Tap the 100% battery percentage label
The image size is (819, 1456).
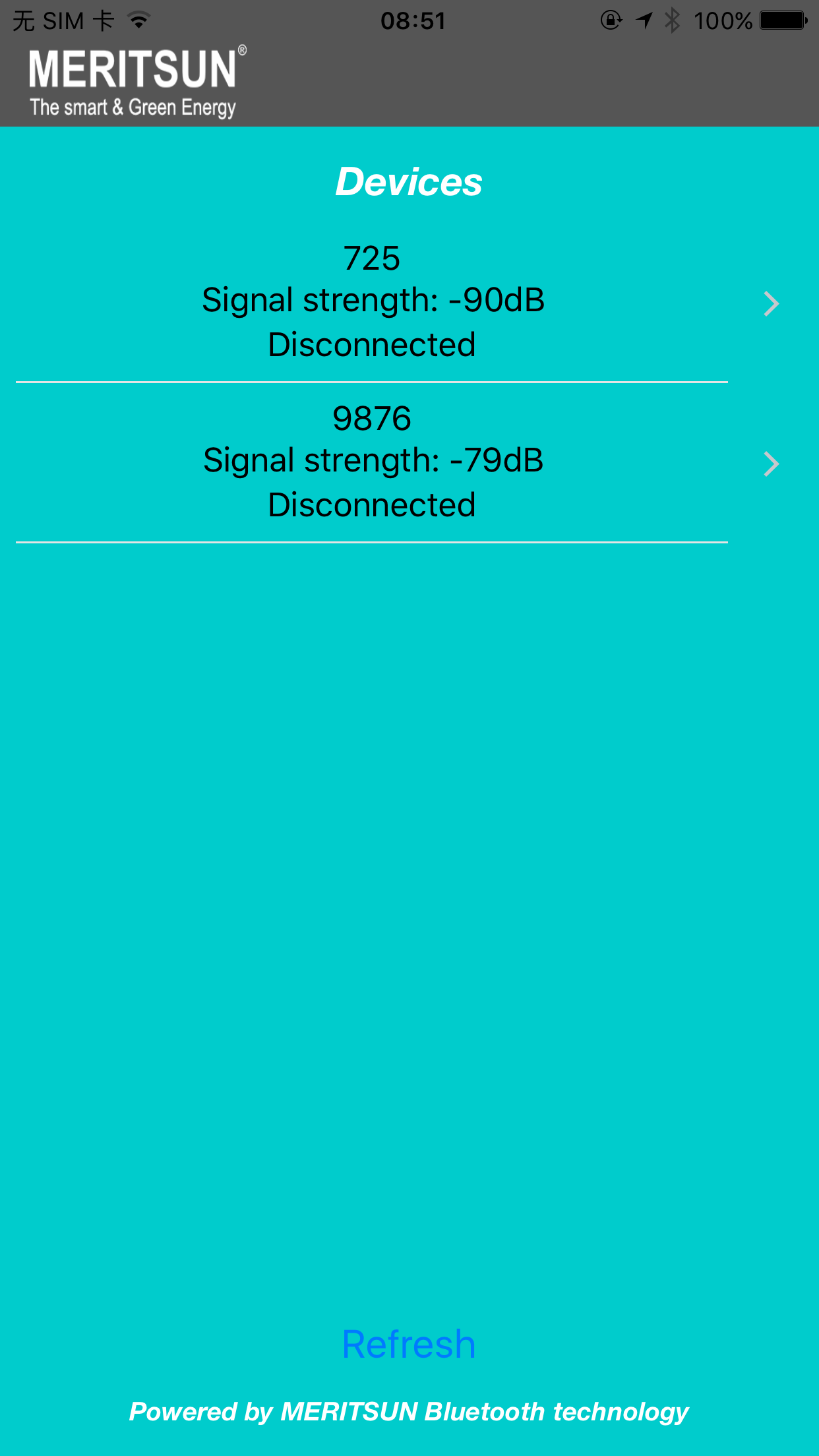pos(724,20)
